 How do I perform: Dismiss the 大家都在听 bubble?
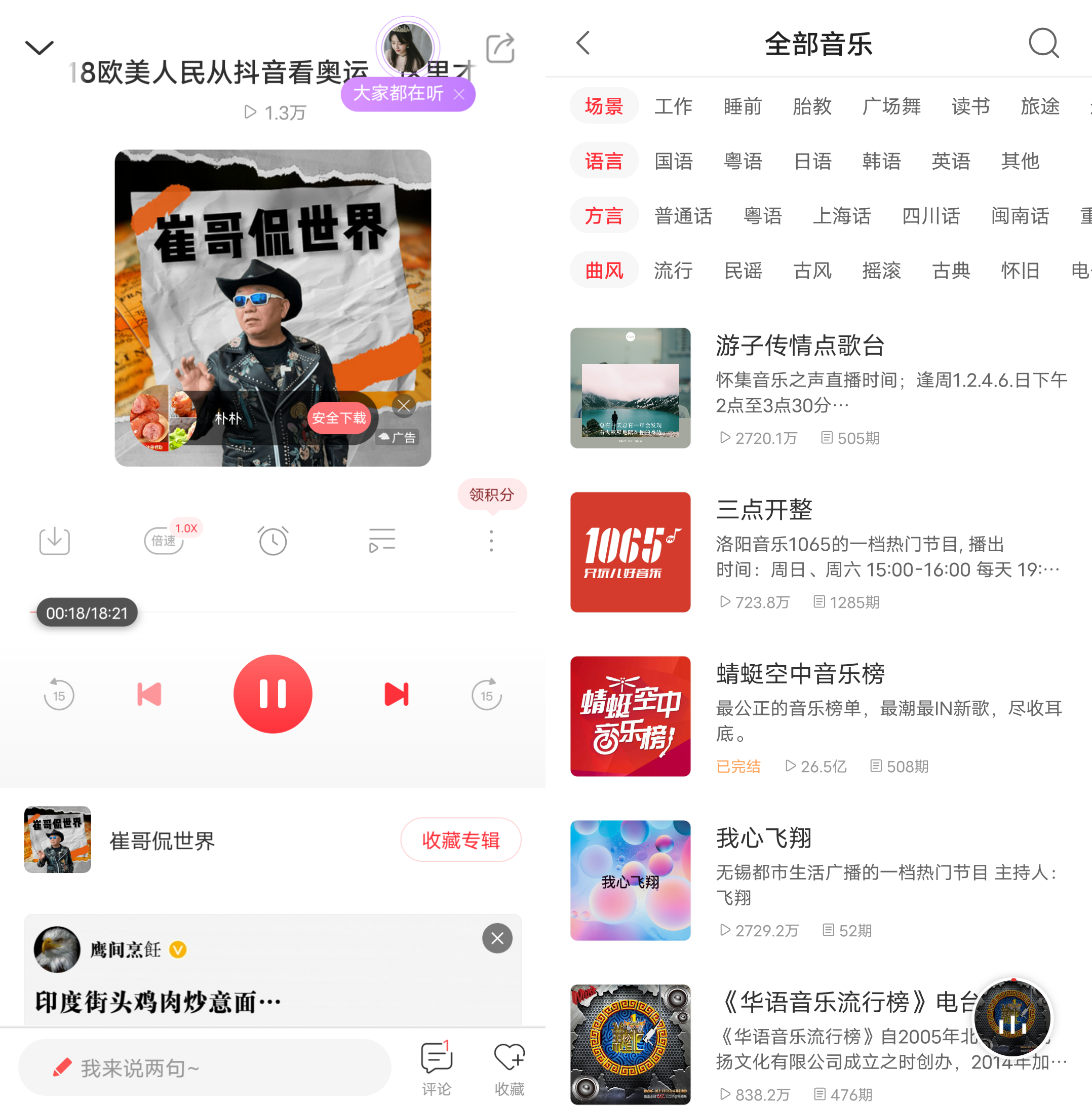point(459,94)
